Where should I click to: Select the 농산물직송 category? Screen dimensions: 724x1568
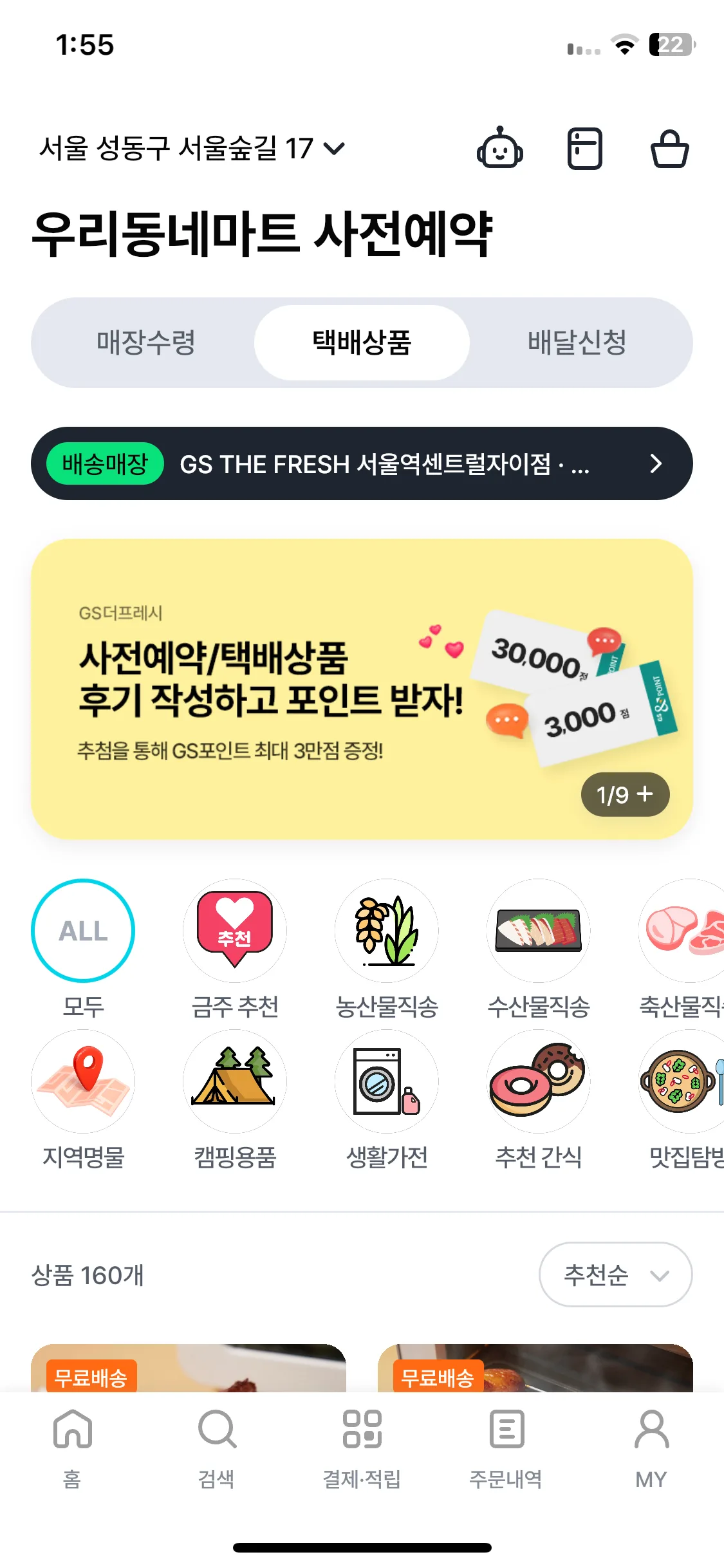click(x=387, y=931)
